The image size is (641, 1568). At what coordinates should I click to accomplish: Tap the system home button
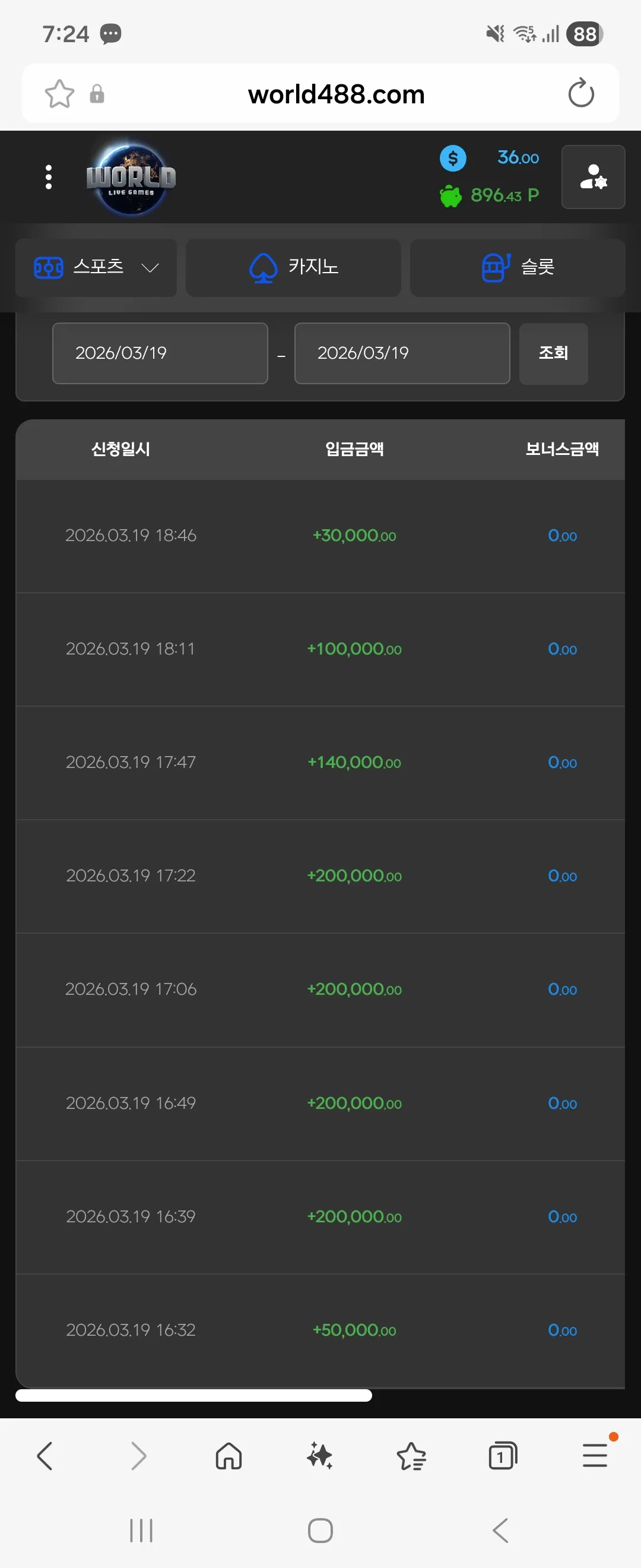click(x=320, y=1531)
